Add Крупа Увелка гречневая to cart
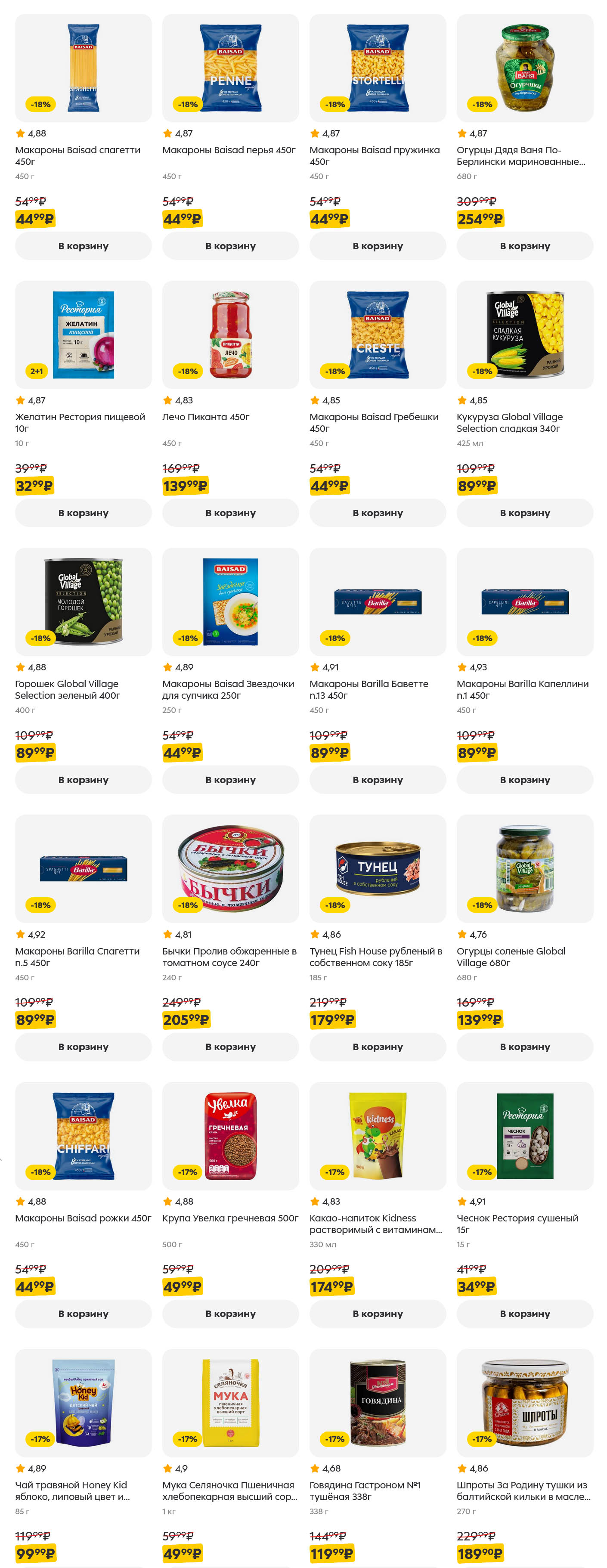This screenshot has width=607, height=1568. click(230, 1314)
